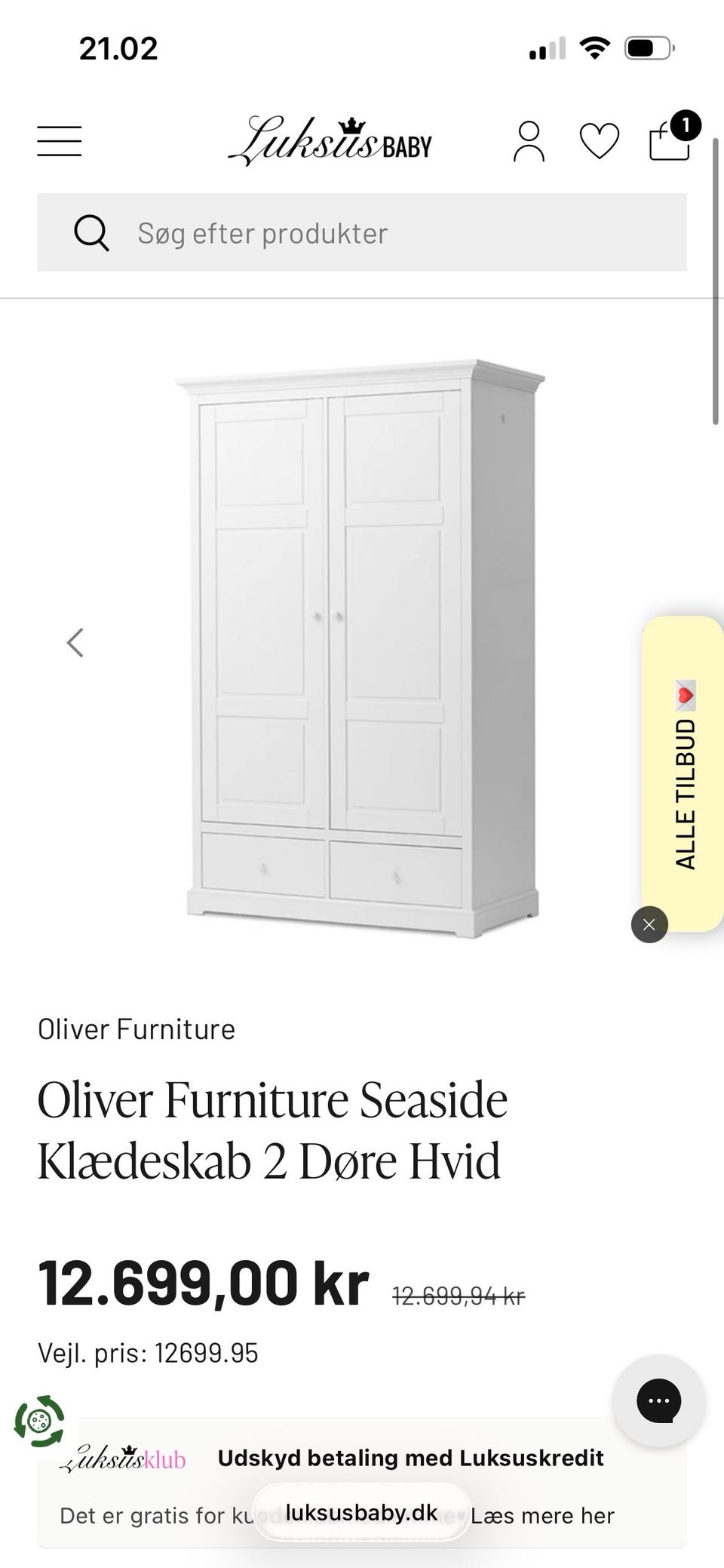Dismiss the ALLE TILBUD tab
The height and width of the screenshot is (1568, 724).
pyautogui.click(x=649, y=924)
